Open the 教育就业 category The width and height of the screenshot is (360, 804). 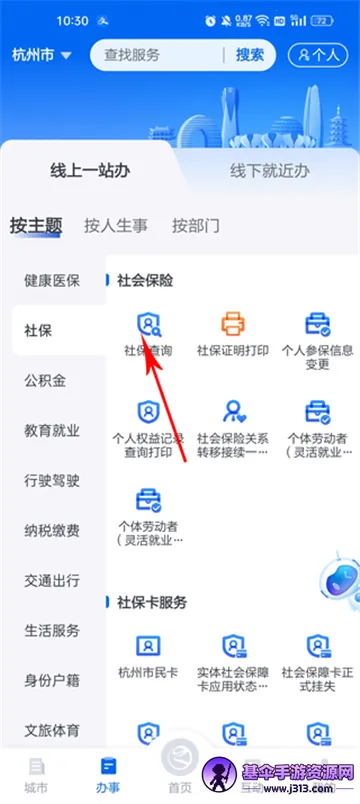point(52,431)
